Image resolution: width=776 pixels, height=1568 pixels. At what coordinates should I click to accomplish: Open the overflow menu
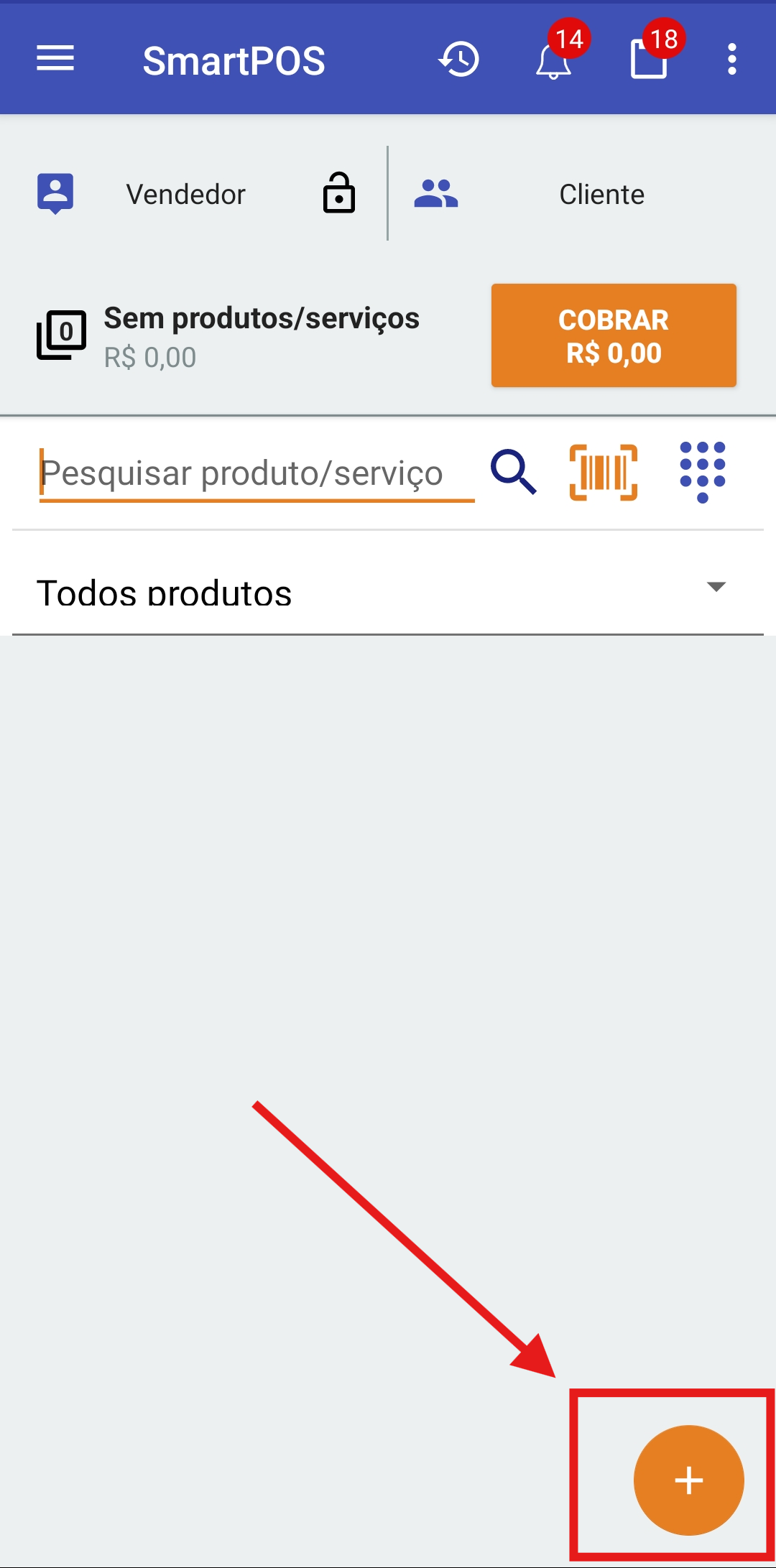point(731,59)
